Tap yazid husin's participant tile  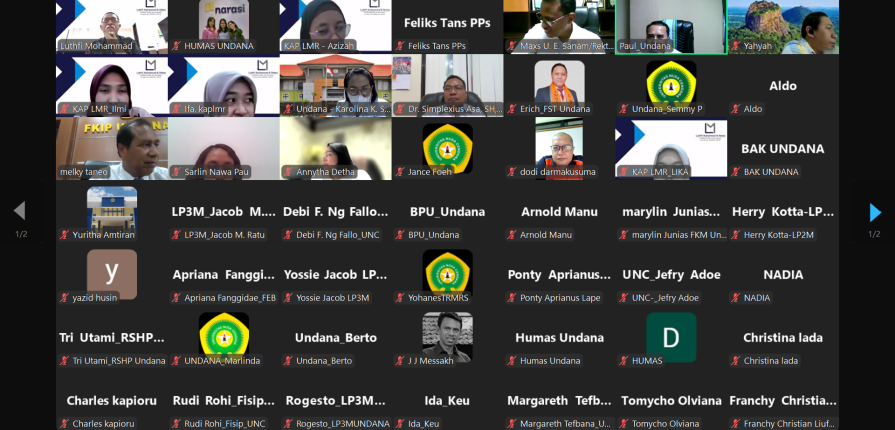(x=111, y=275)
